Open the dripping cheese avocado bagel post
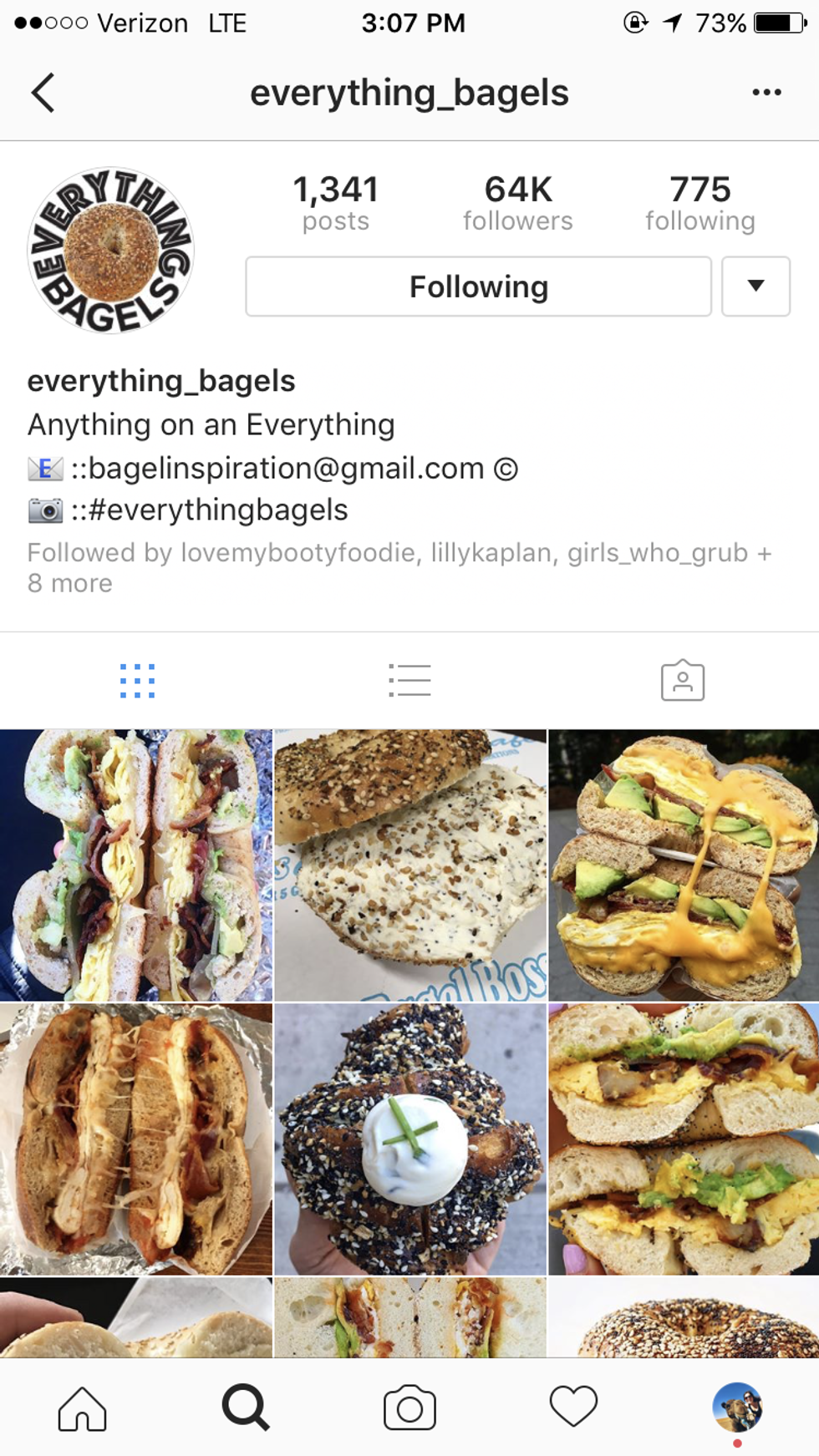The width and height of the screenshot is (819, 1456). [684, 865]
